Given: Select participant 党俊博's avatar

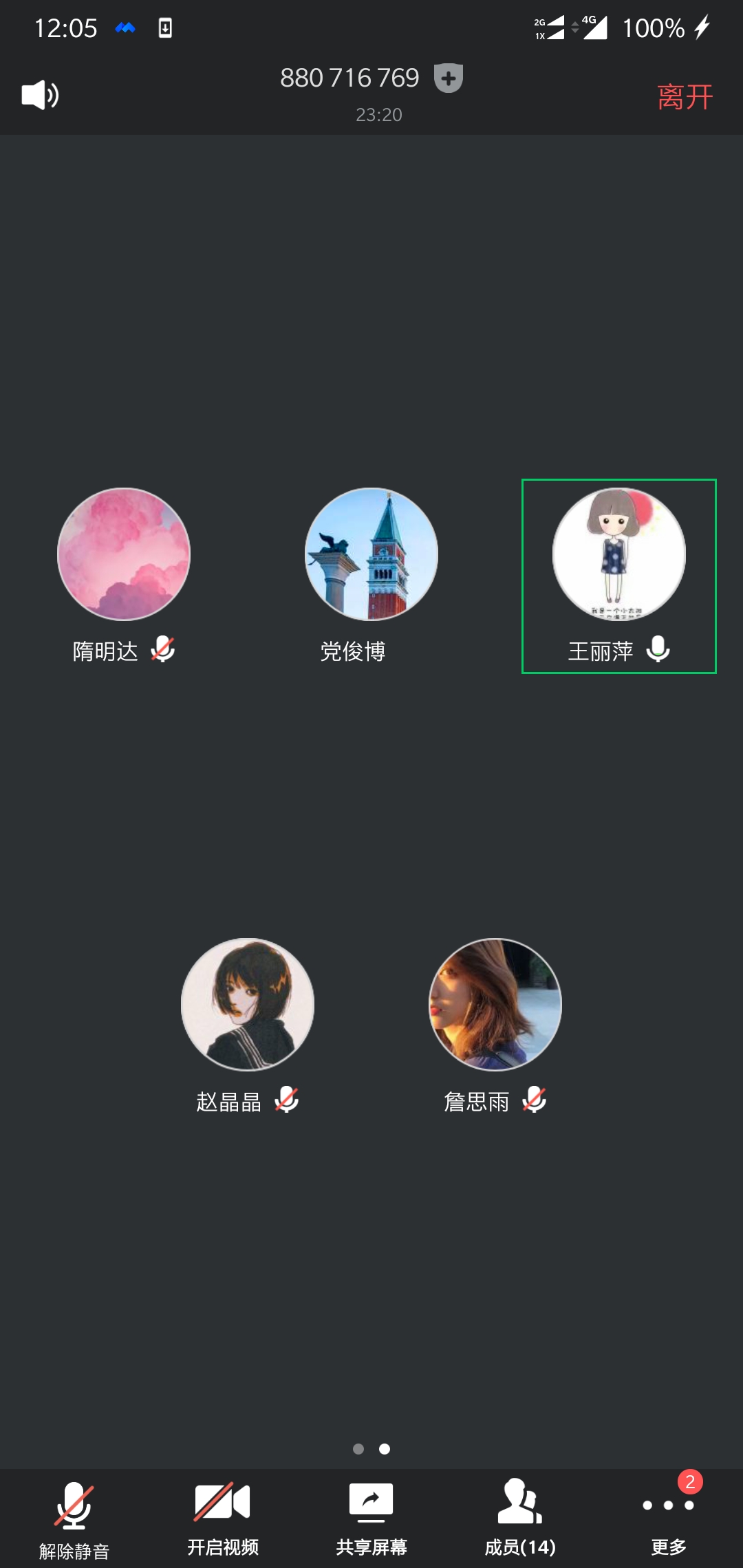Looking at the screenshot, I should [x=371, y=554].
